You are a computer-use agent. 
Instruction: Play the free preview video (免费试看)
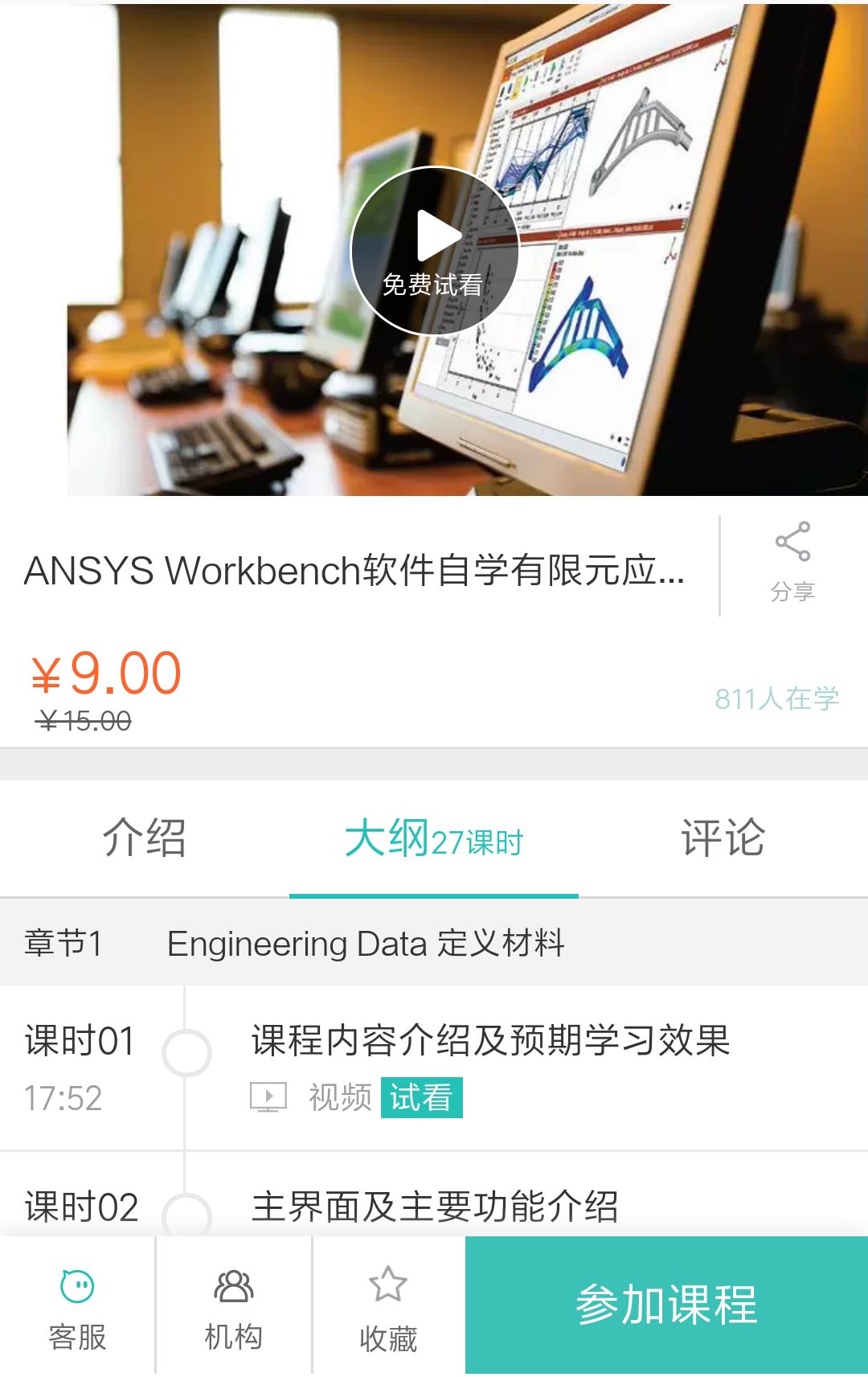434,250
